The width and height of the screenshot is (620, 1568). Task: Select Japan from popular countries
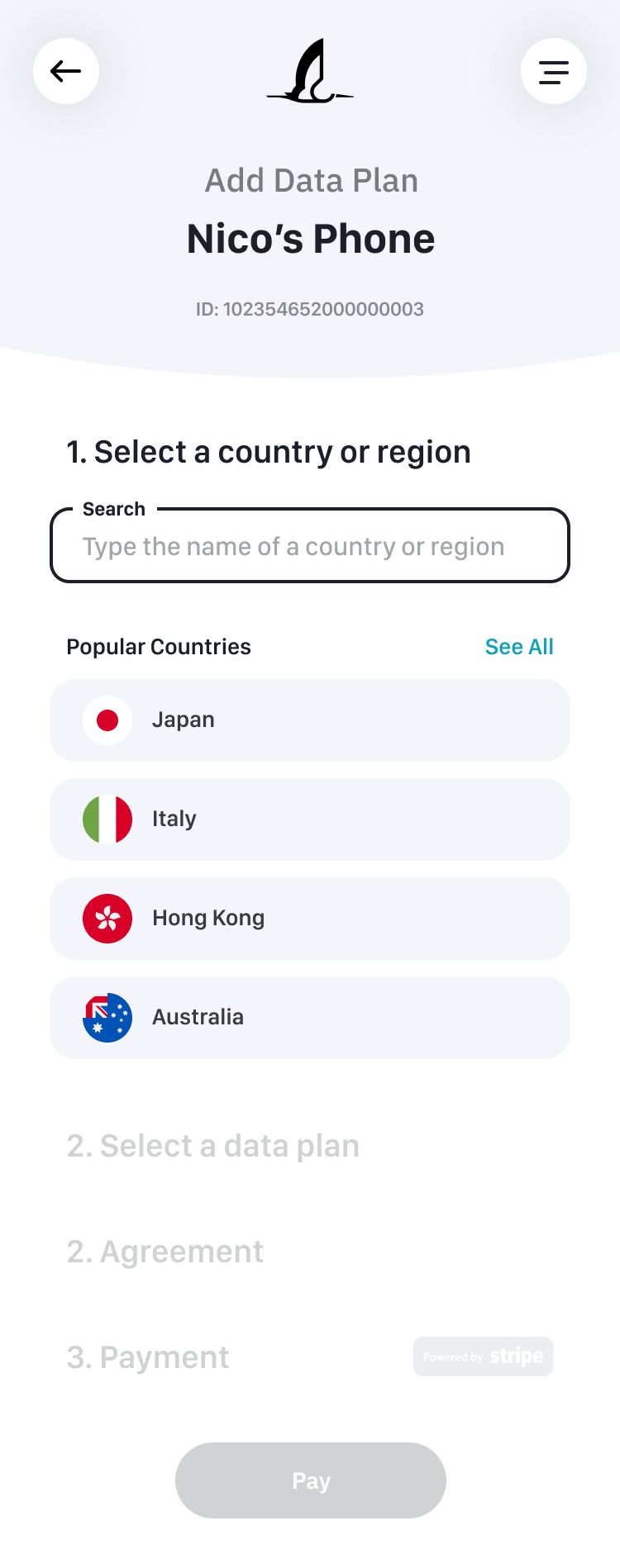coord(310,720)
